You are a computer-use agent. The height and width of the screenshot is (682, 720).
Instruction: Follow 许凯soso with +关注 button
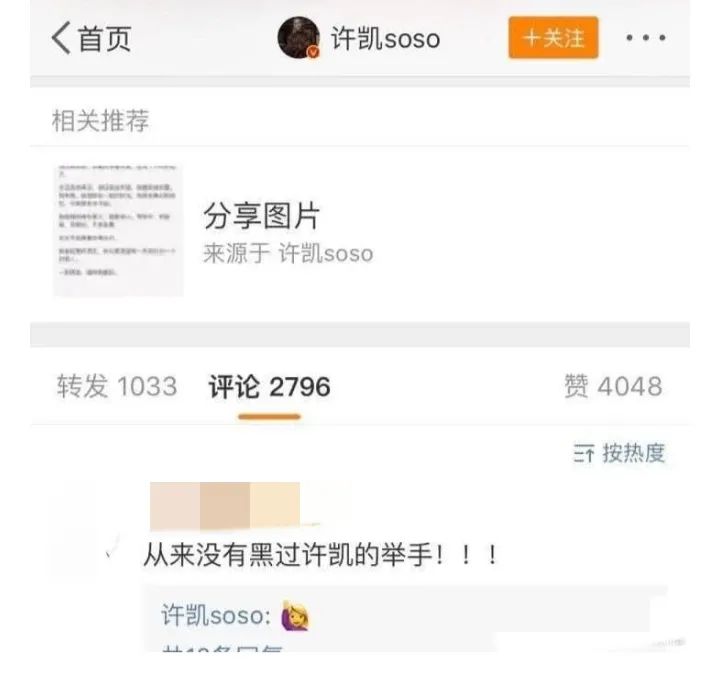553,39
